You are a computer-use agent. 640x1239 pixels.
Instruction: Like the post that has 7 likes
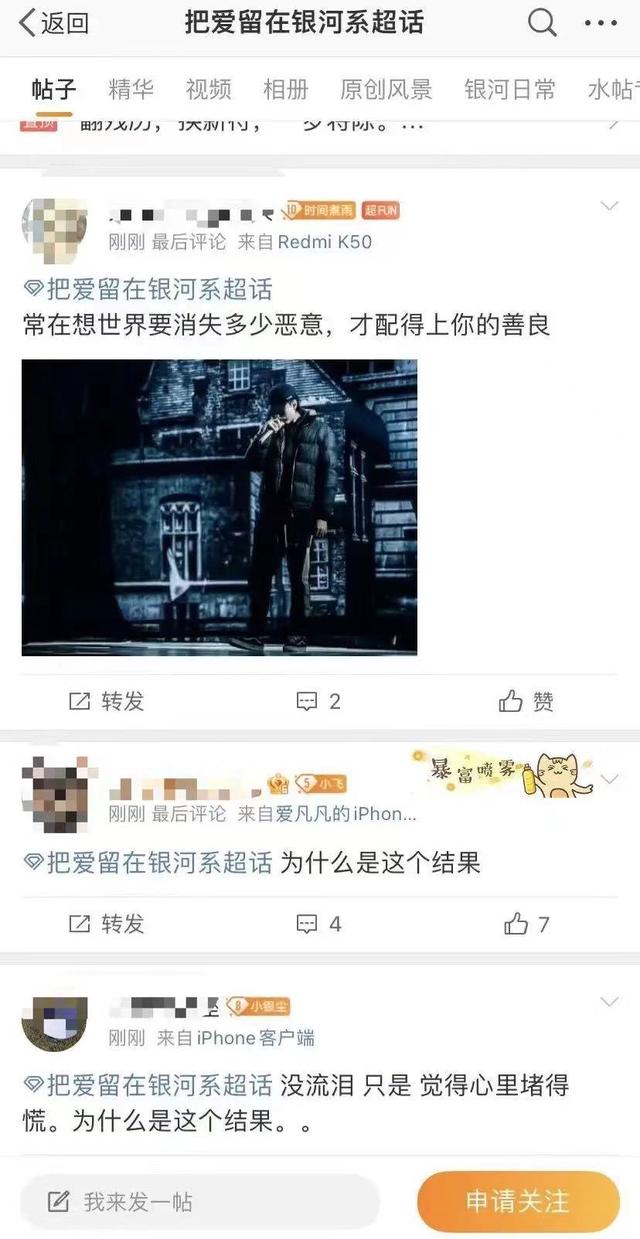[x=526, y=923]
